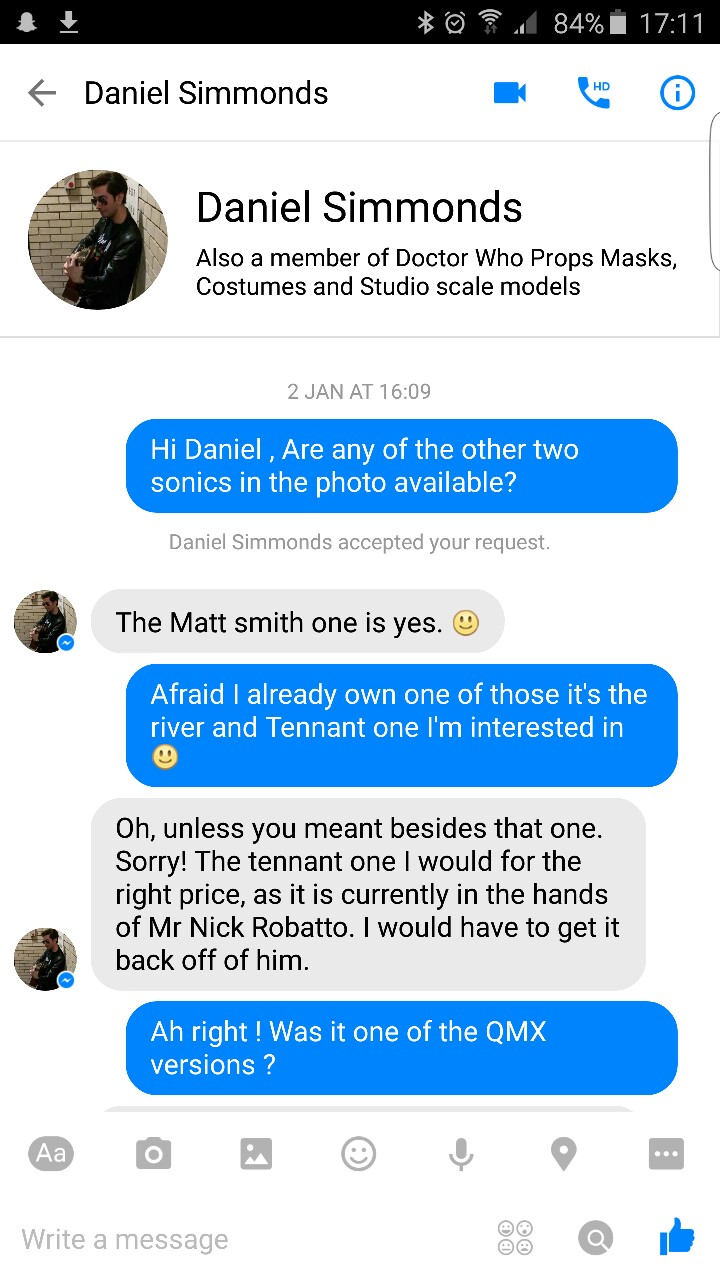Switch to the Aa text keyboard
The image size is (720, 1280).
tap(51, 1153)
